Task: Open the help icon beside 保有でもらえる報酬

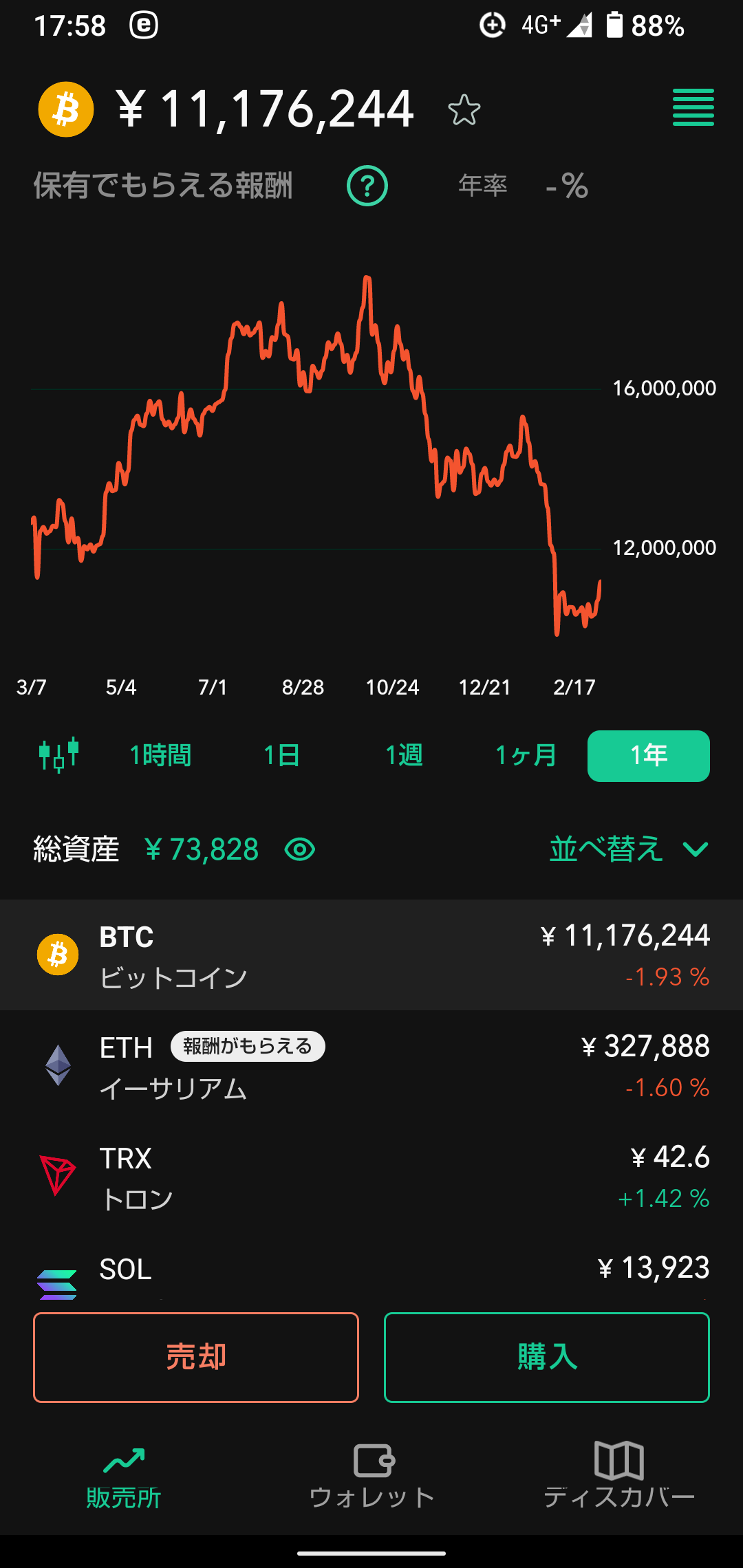Action: [x=367, y=186]
